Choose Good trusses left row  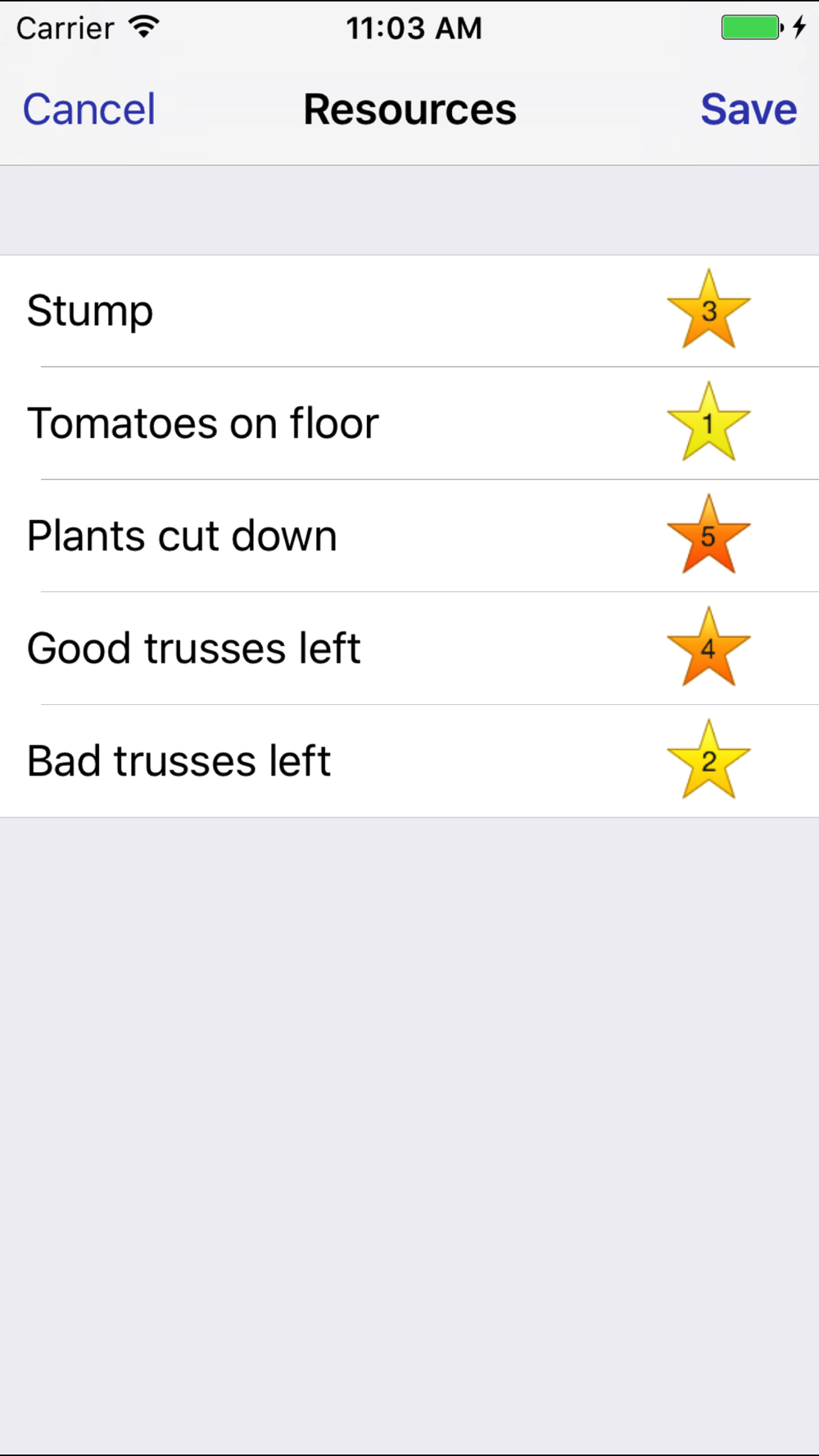point(409,649)
